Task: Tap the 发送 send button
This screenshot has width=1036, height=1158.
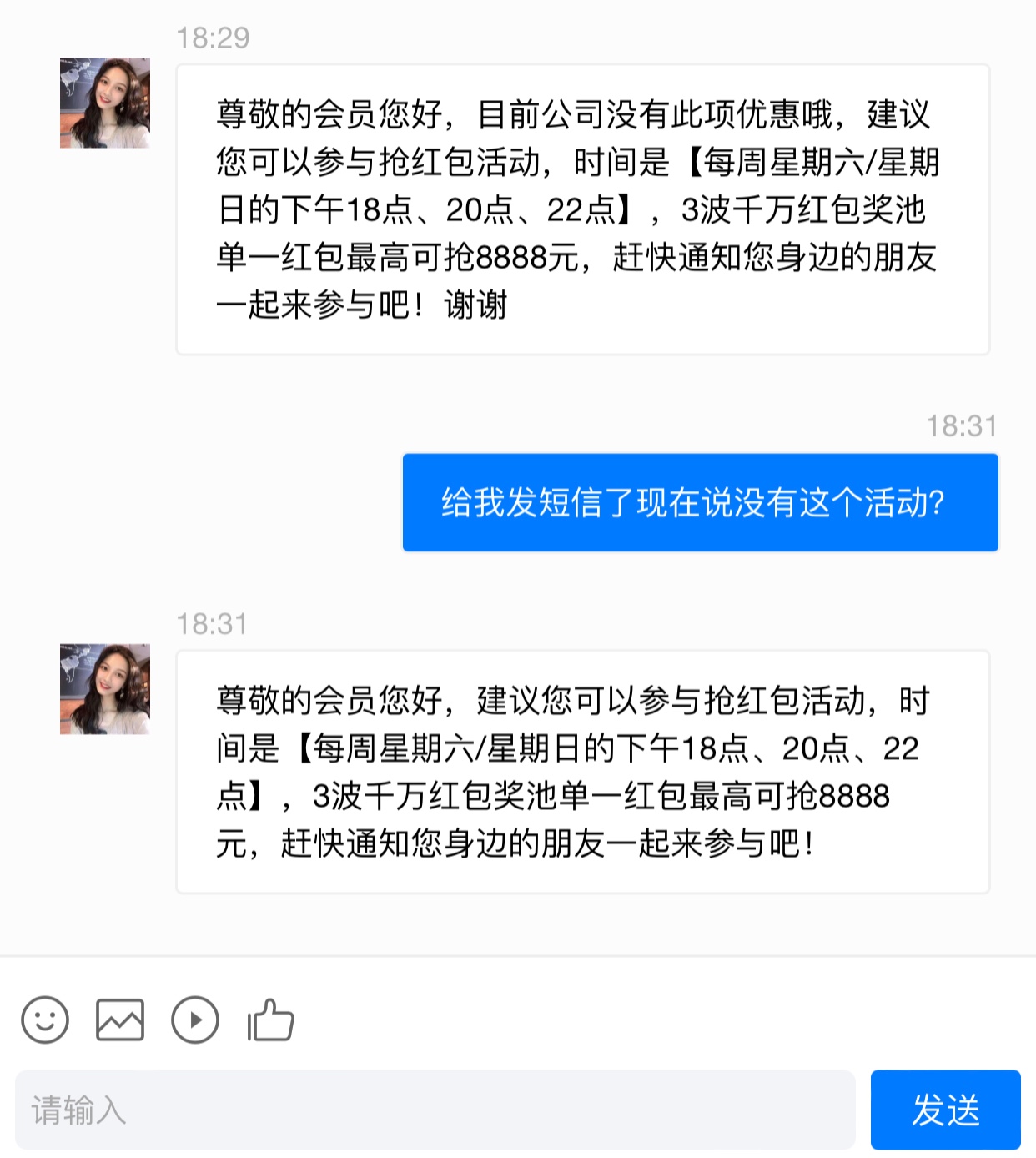Action: coord(945,1110)
